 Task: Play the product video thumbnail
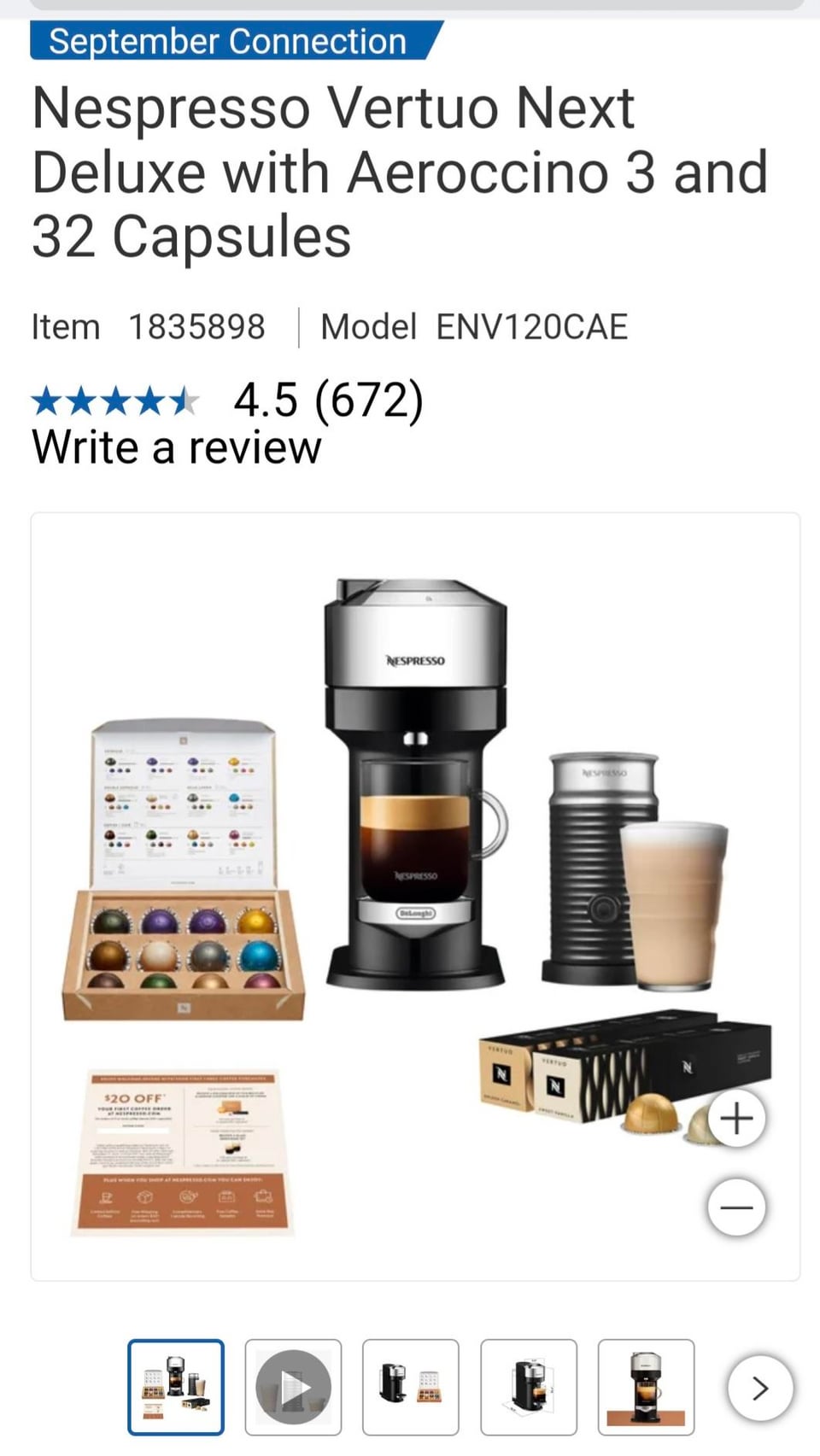[x=293, y=1388]
